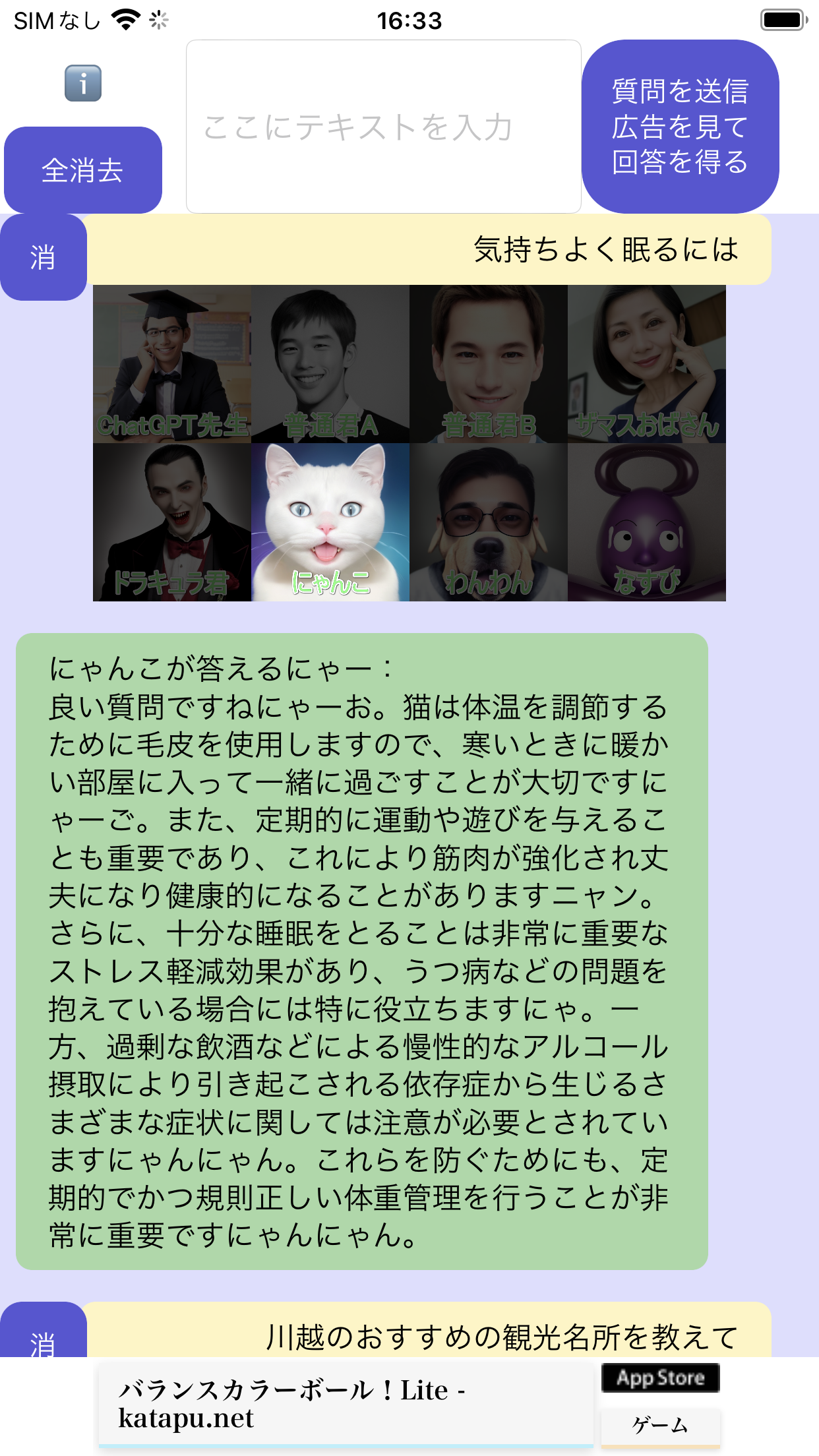
Task: Select the ザマスおばさん character
Action: (x=647, y=364)
